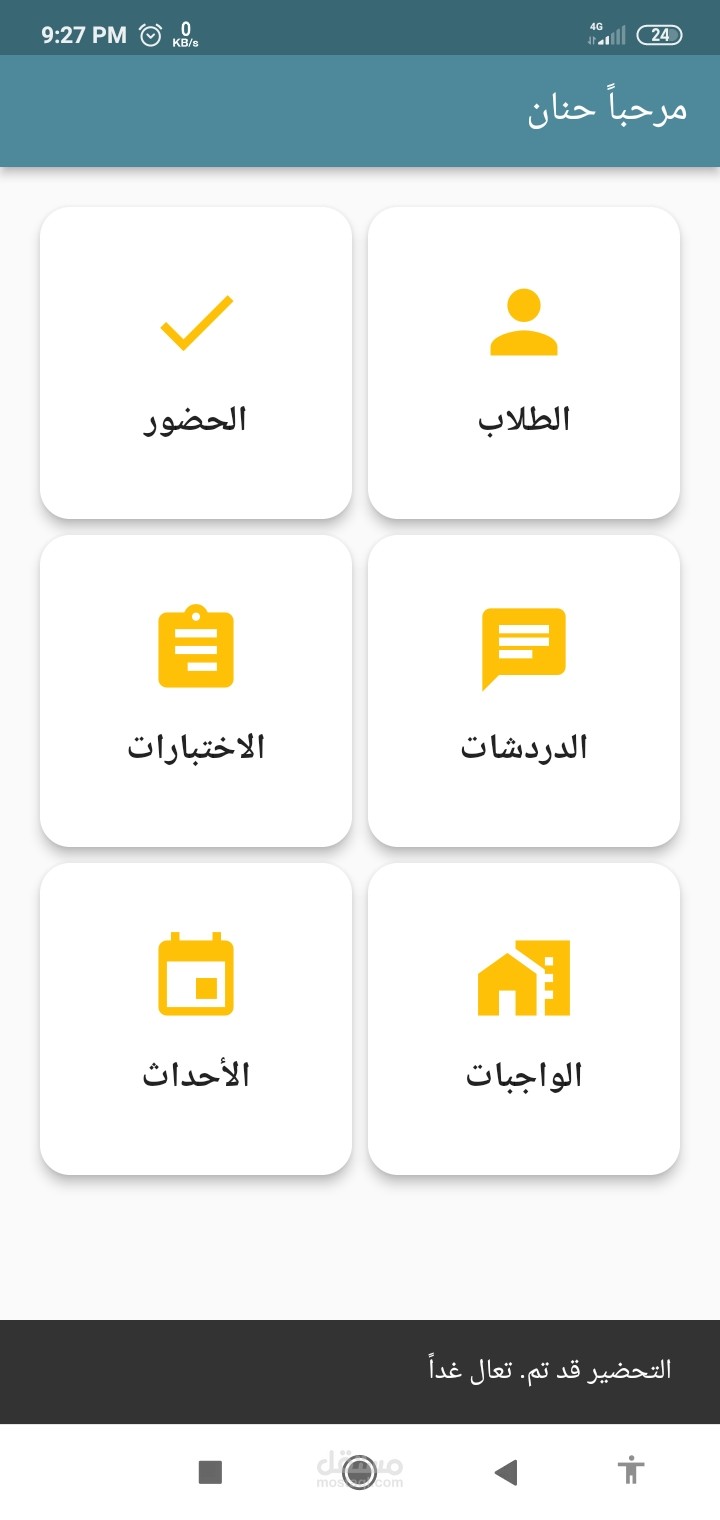Open the الاختبارات (Exams) card
Viewport: 720px width, 1520px height.
click(x=196, y=691)
